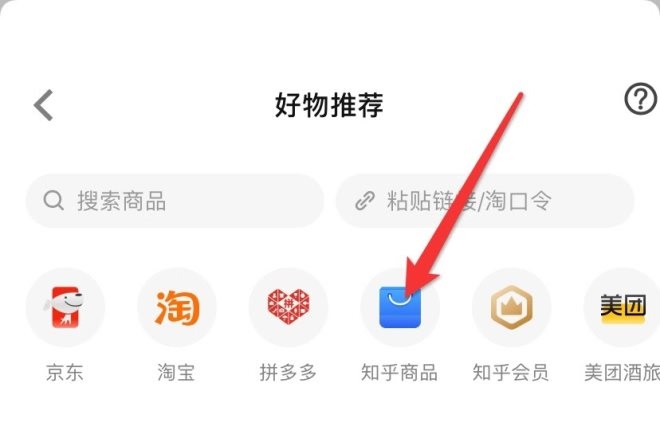Go back with the arrow icon
Screen dimensions: 660x438
tap(43, 105)
